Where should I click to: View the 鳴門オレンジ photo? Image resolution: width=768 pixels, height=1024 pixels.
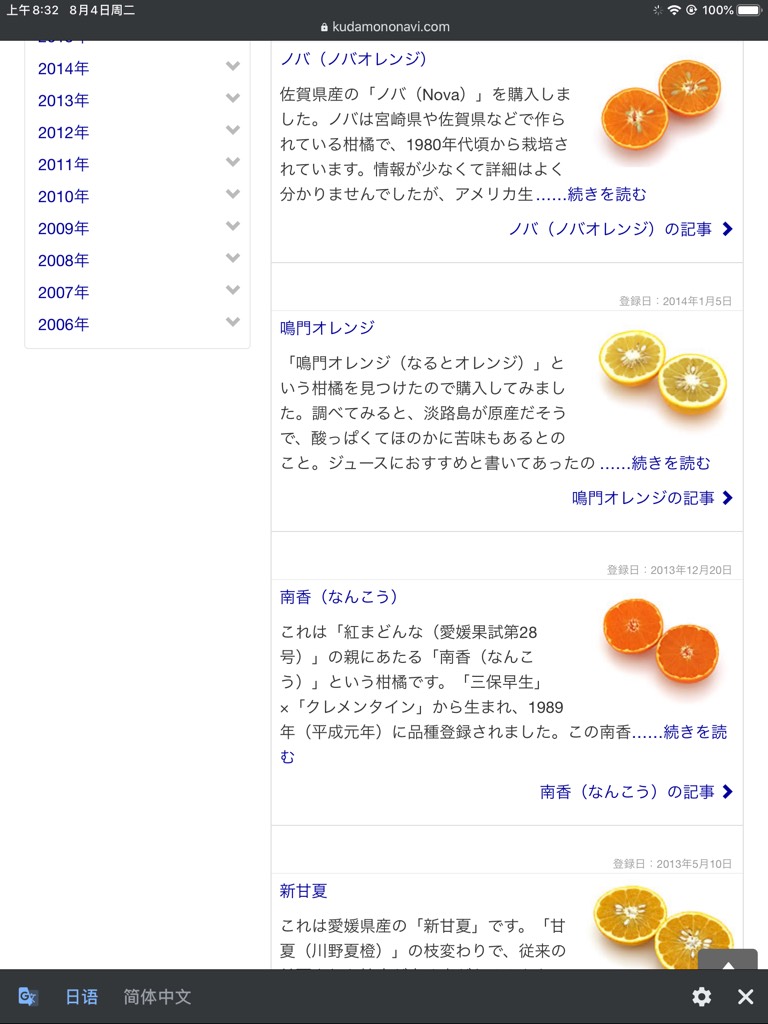pyautogui.click(x=662, y=370)
